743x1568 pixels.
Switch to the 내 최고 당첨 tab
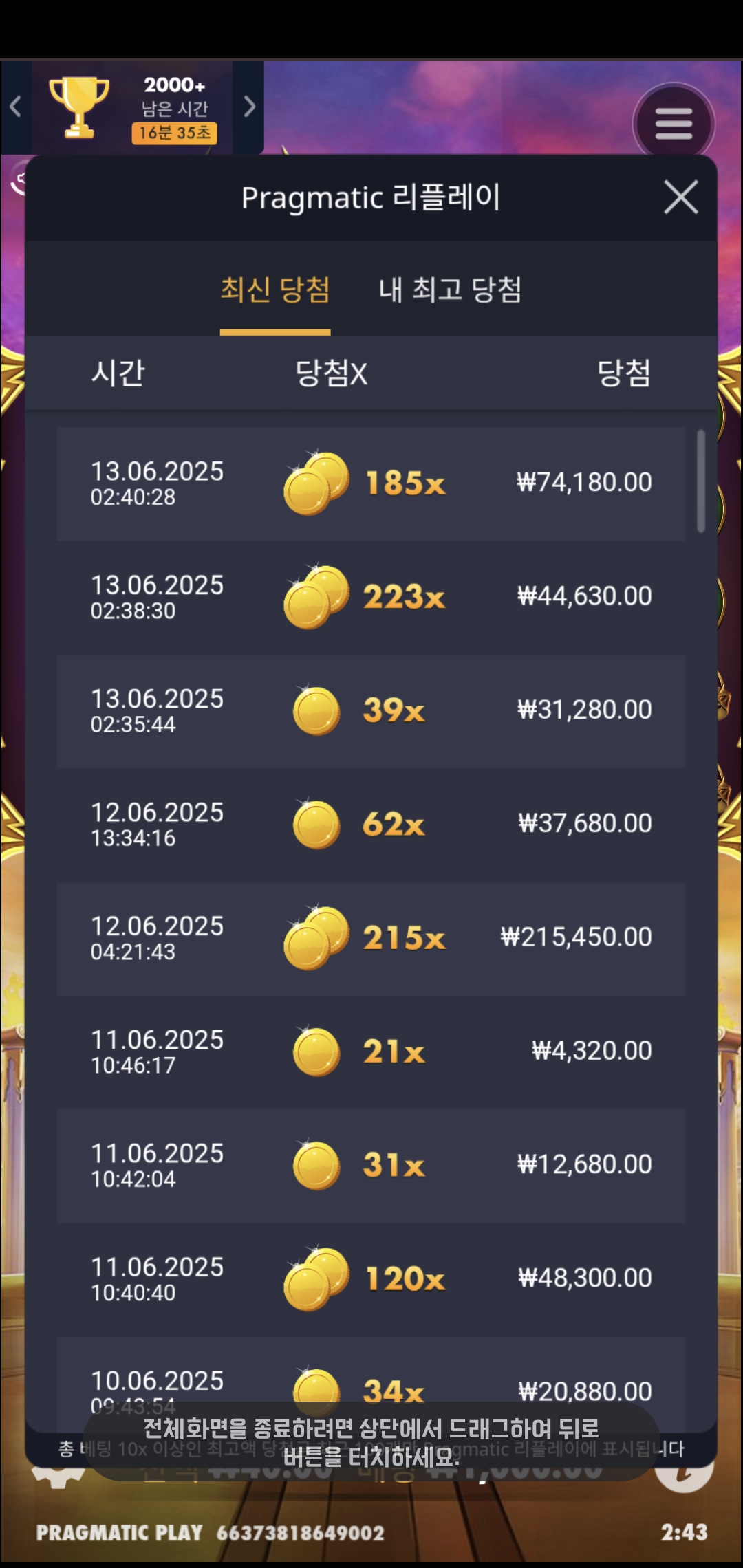(x=450, y=290)
